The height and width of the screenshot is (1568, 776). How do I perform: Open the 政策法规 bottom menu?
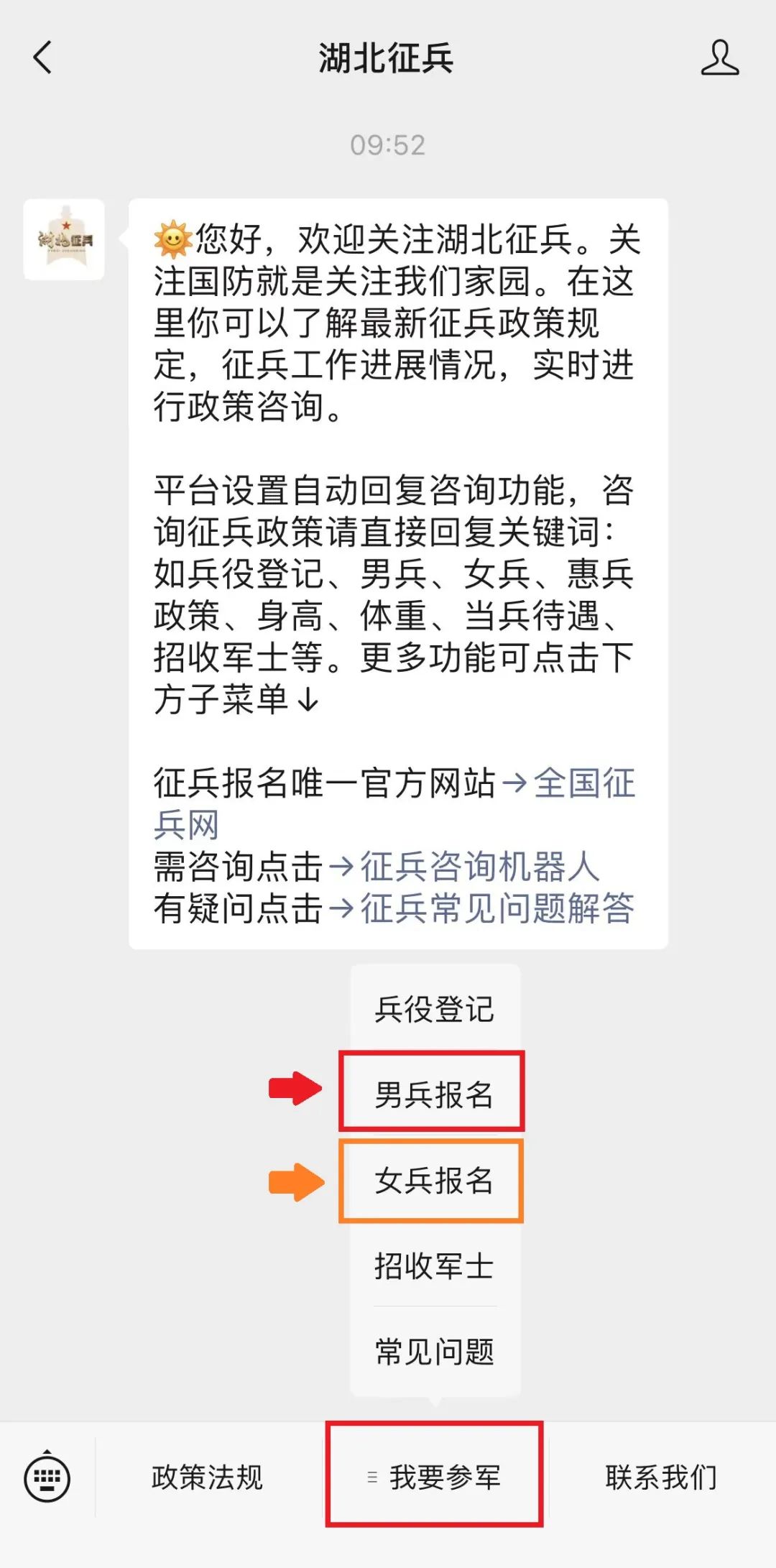coord(207,1477)
